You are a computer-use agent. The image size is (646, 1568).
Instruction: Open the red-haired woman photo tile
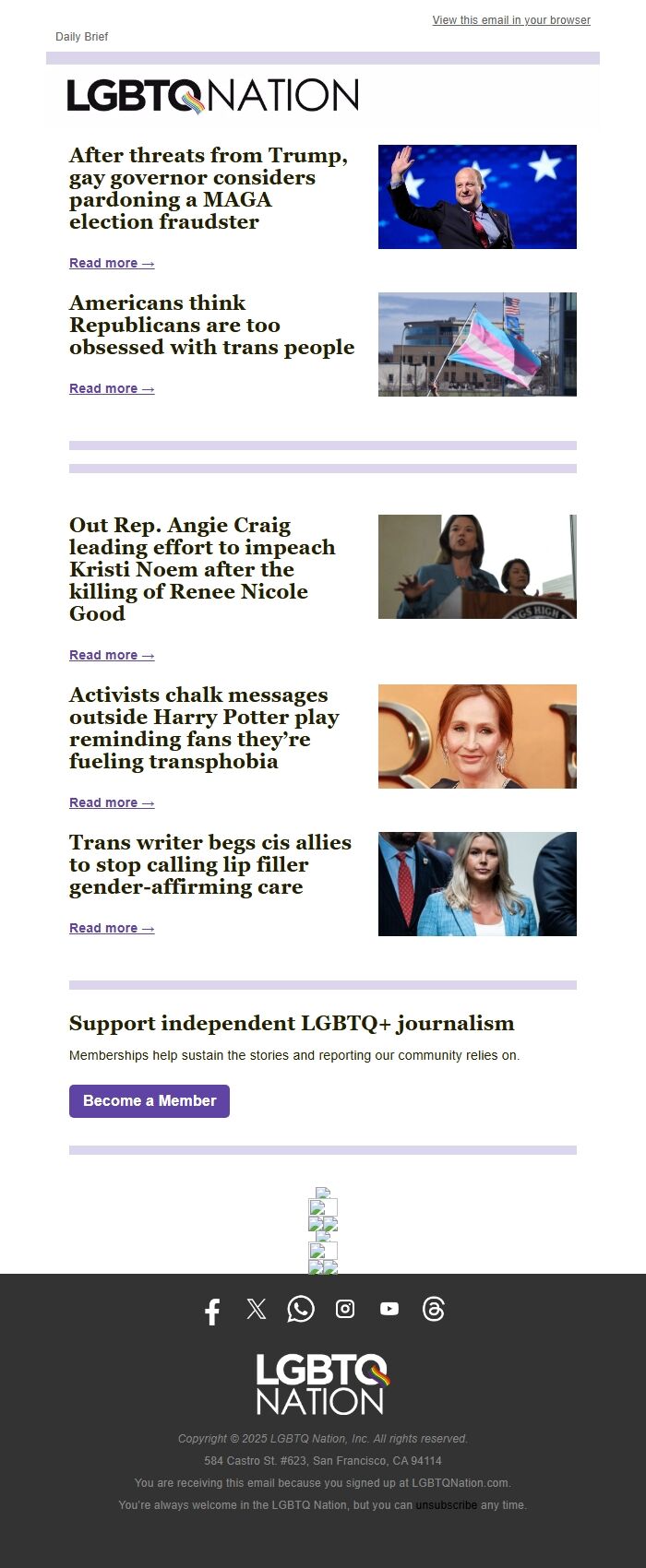pyautogui.click(x=477, y=736)
